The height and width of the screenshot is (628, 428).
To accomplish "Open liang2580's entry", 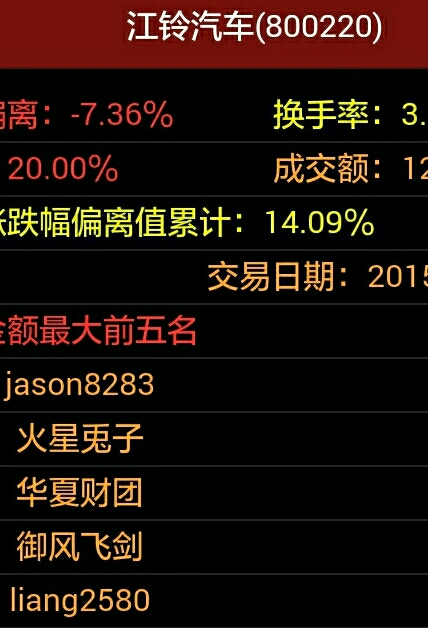I will click(x=214, y=601).
